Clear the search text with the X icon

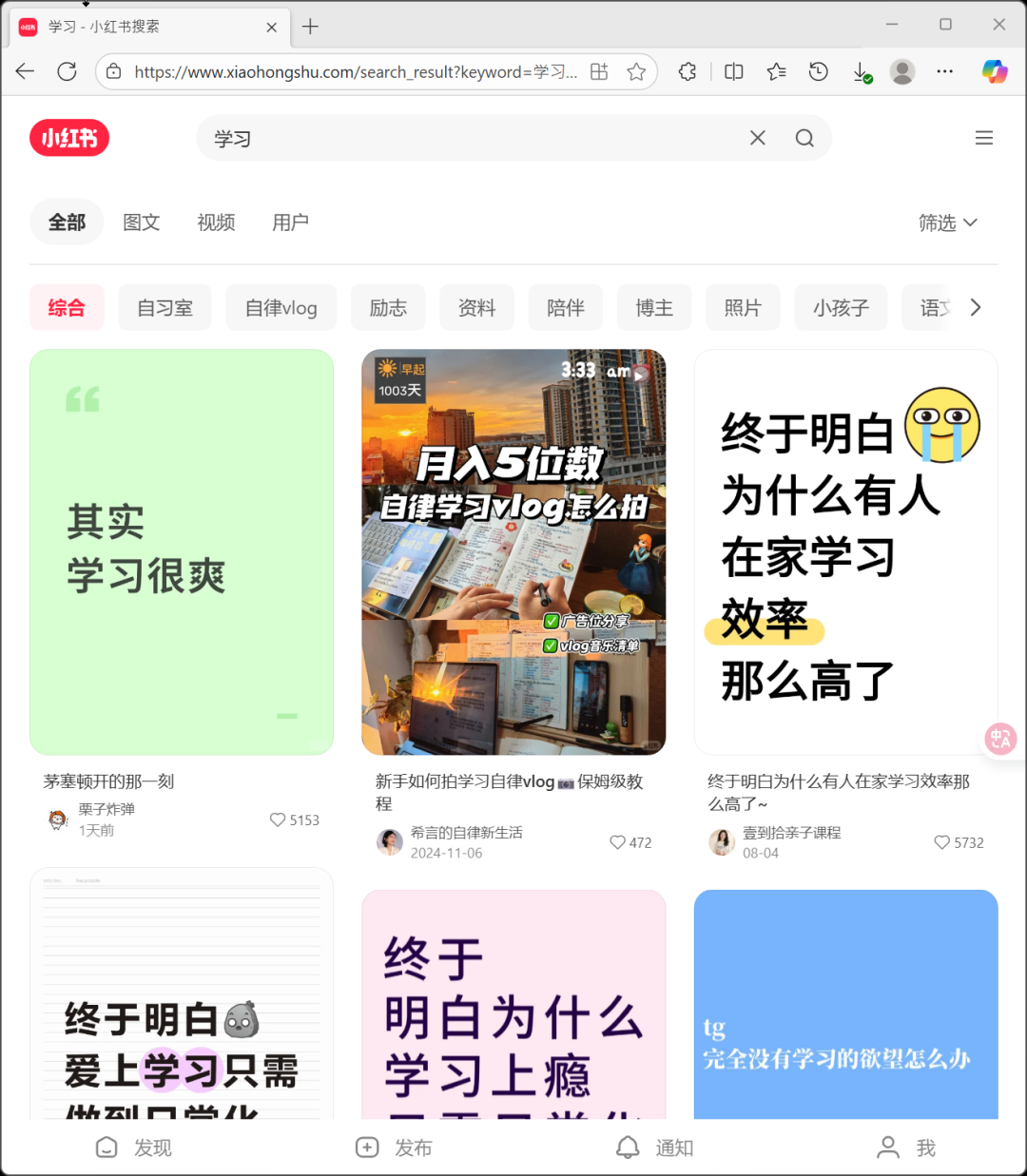[757, 138]
